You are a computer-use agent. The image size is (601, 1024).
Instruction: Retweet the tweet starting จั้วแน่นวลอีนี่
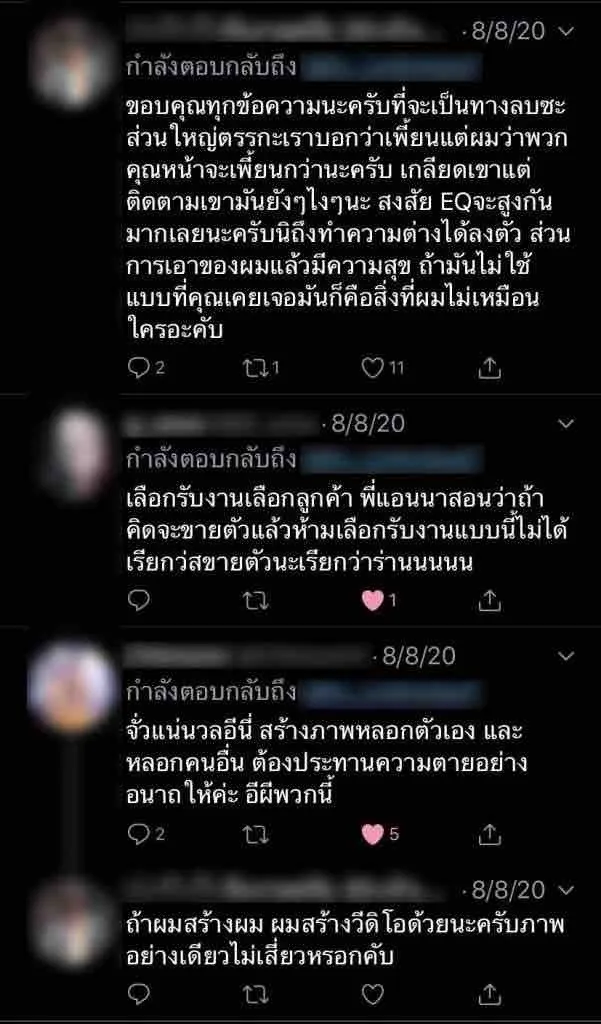(x=255, y=833)
